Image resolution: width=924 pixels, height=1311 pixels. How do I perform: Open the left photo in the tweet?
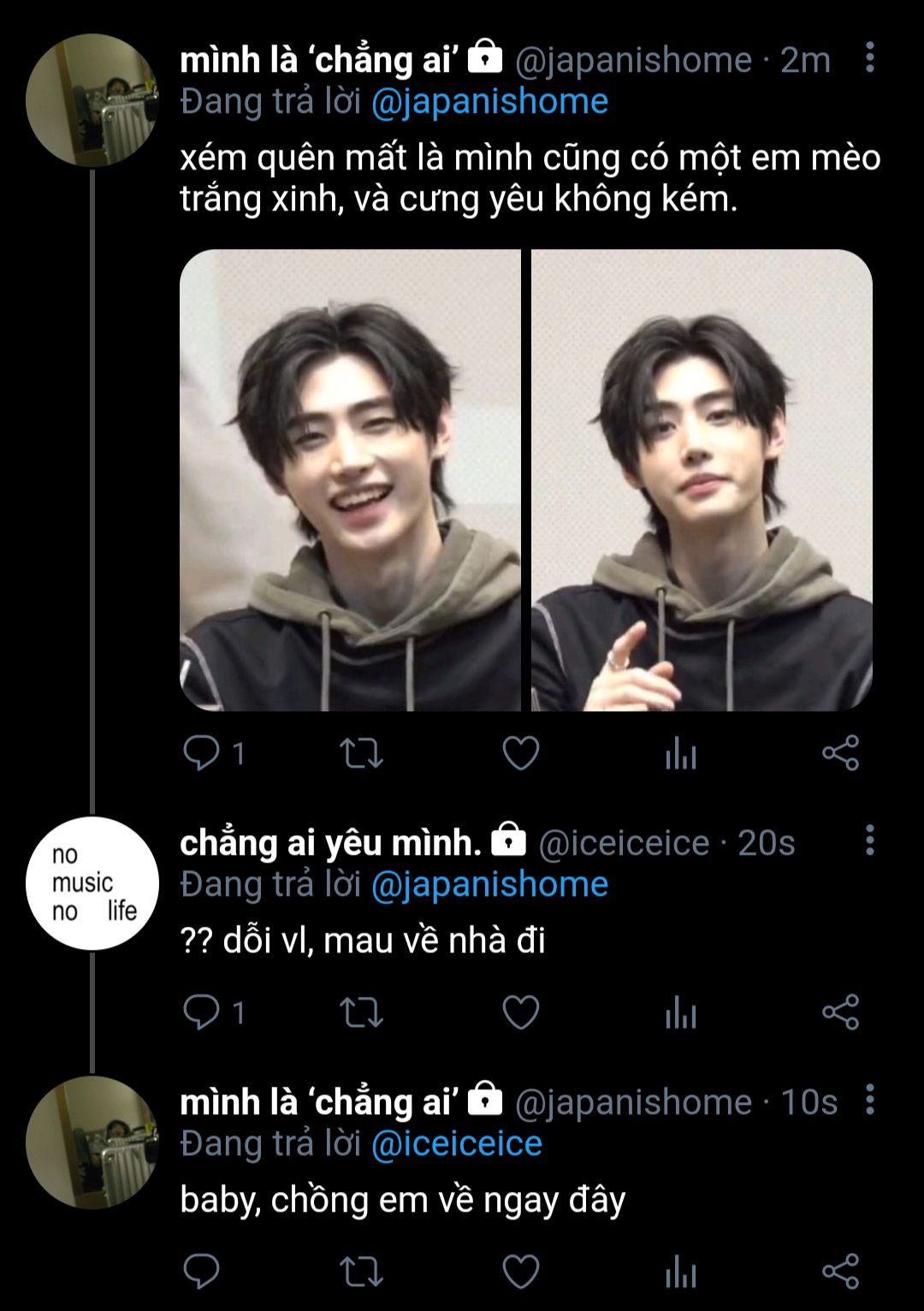click(350, 480)
